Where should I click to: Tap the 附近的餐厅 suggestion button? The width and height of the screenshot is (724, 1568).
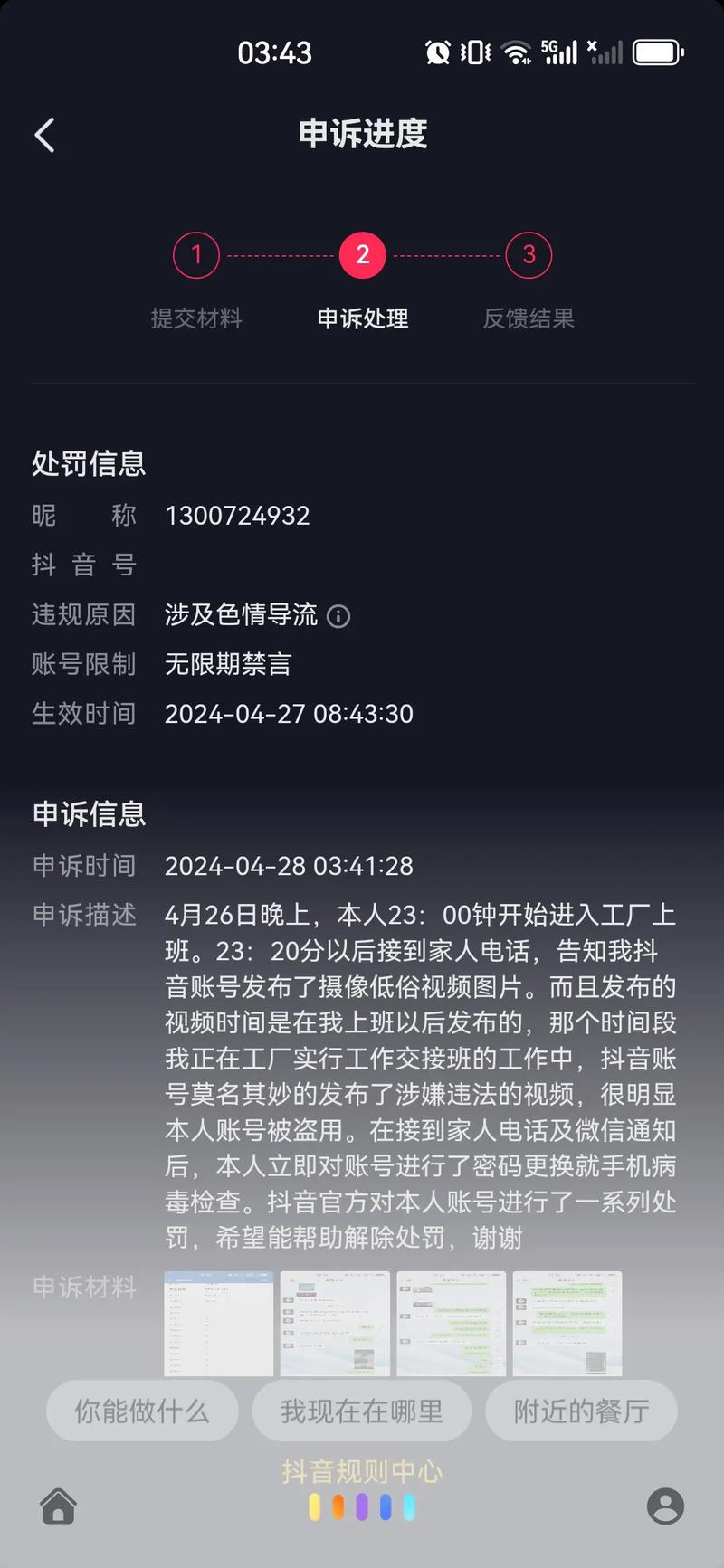click(x=581, y=1411)
